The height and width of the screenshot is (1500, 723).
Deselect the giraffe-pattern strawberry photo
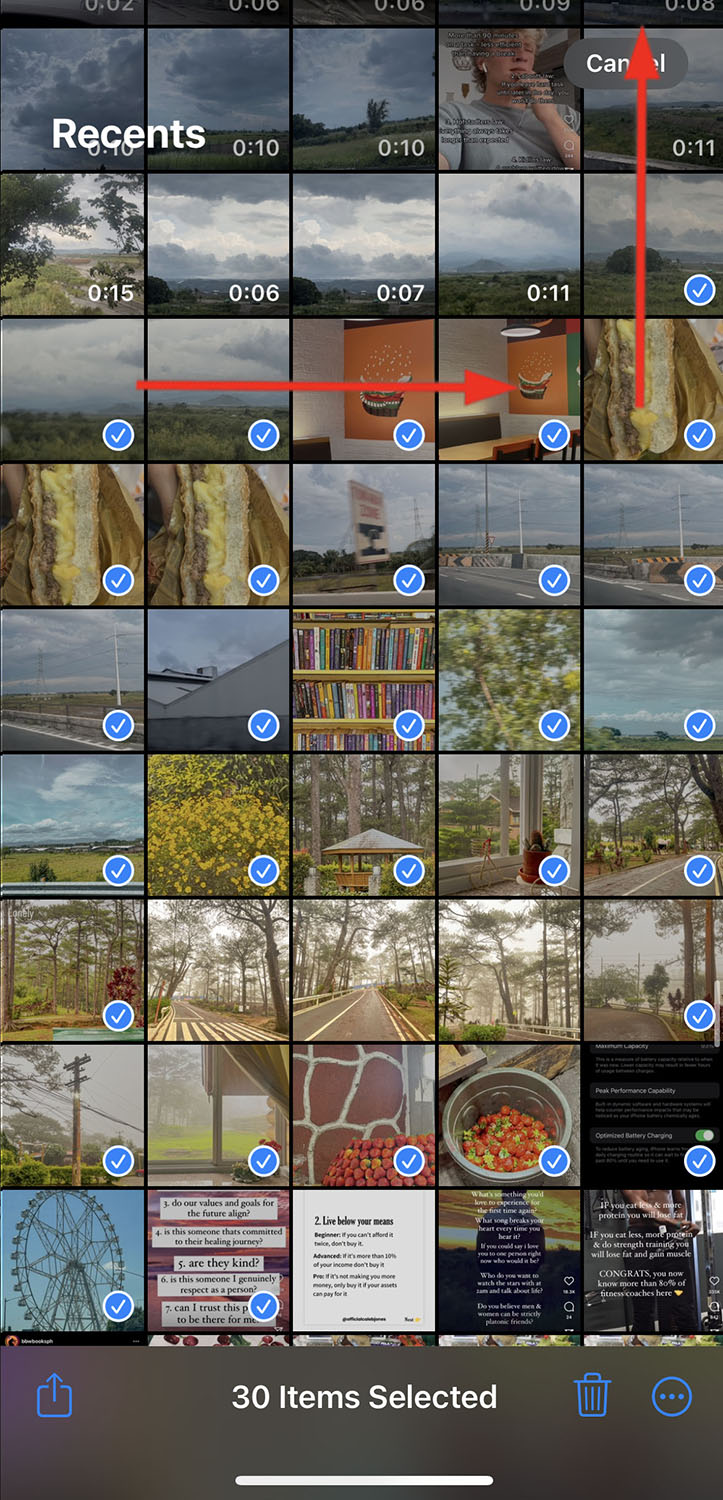[364, 1114]
